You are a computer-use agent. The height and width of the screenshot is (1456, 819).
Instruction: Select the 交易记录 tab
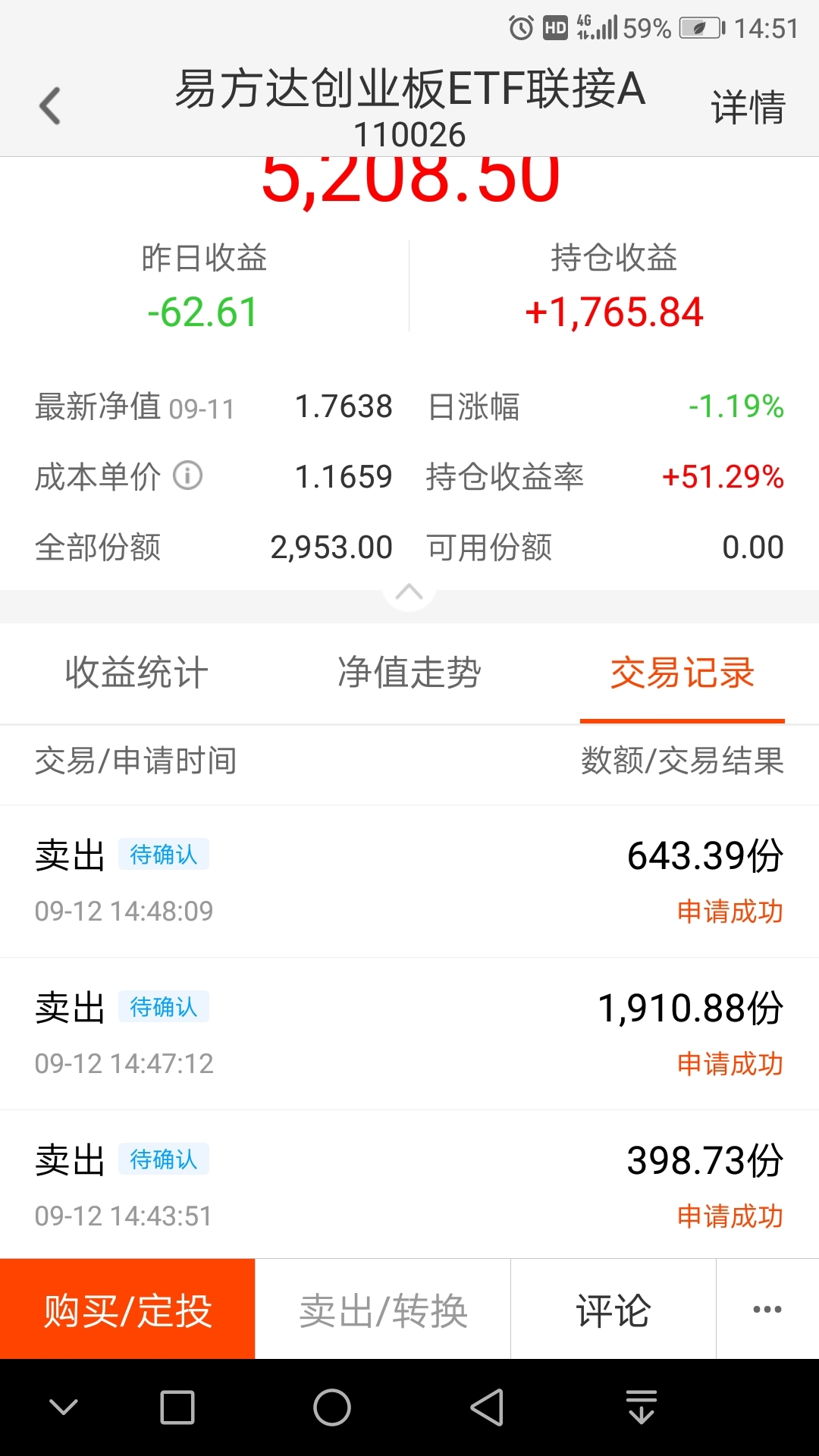coord(682,673)
